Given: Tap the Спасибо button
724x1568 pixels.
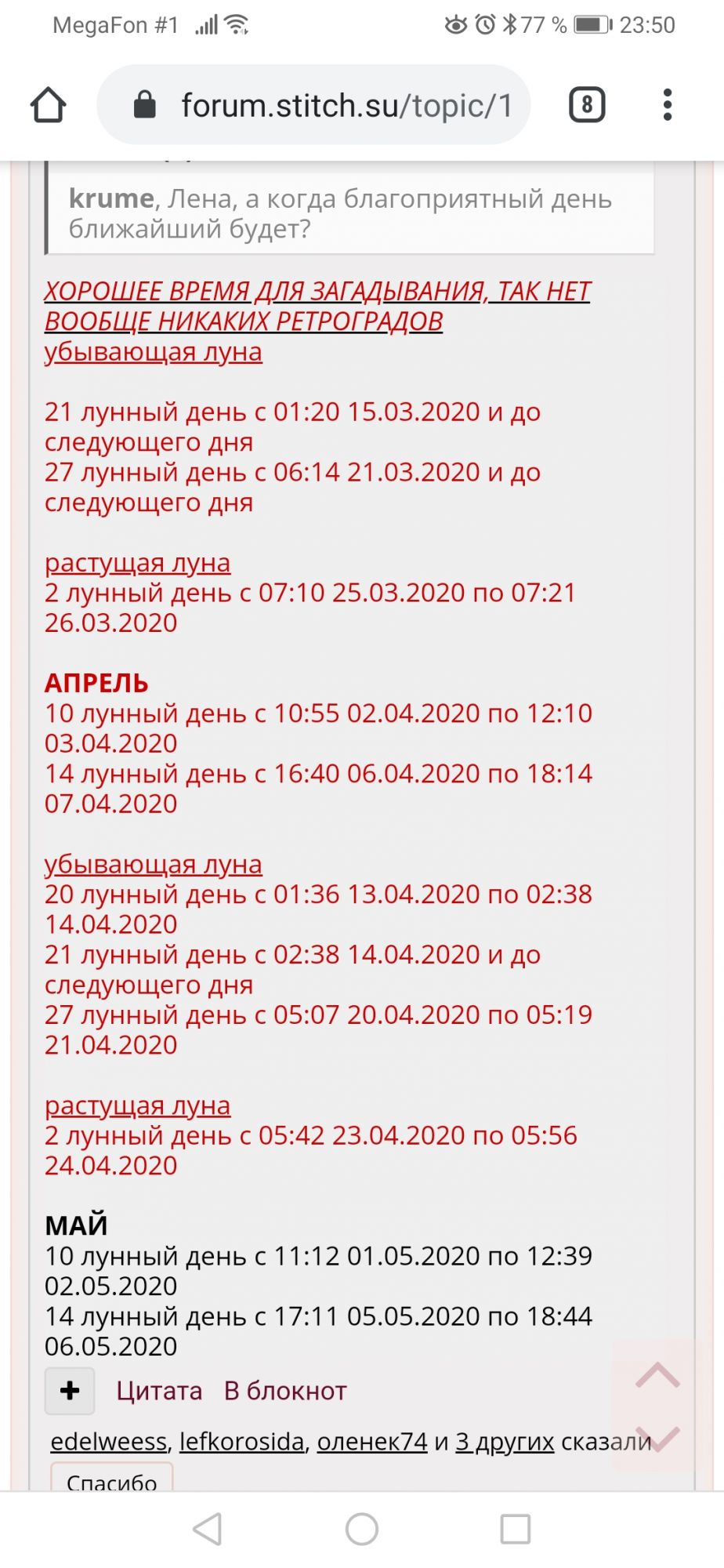Looking at the screenshot, I should point(111,1479).
